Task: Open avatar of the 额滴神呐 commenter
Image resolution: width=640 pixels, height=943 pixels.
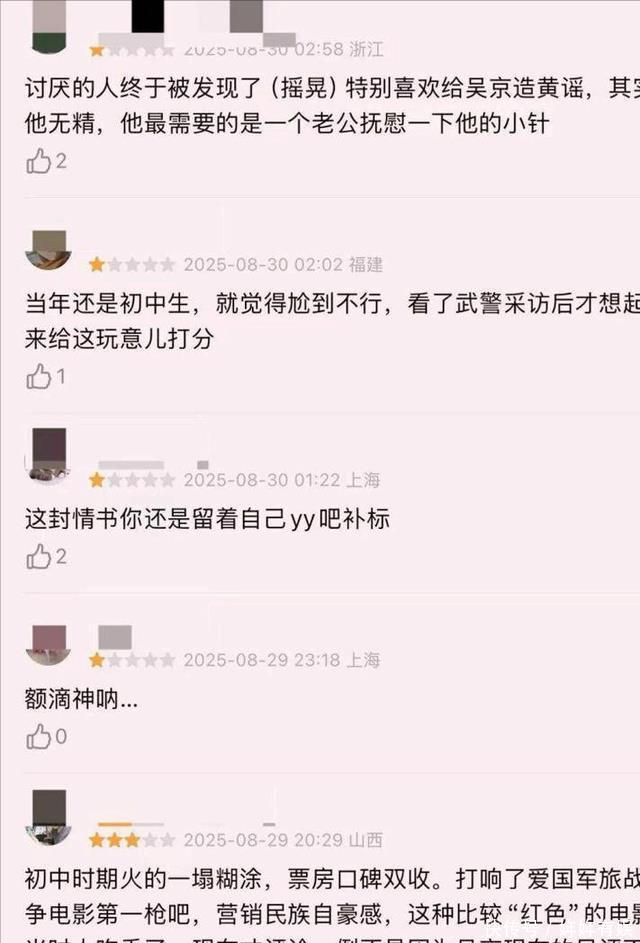Action: [x=48, y=644]
